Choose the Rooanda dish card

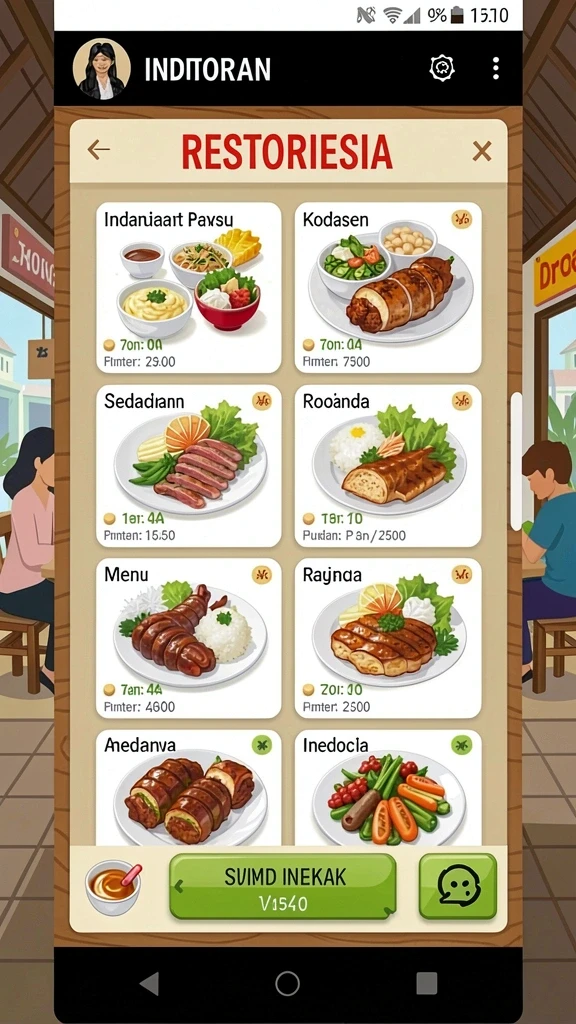coord(388,466)
